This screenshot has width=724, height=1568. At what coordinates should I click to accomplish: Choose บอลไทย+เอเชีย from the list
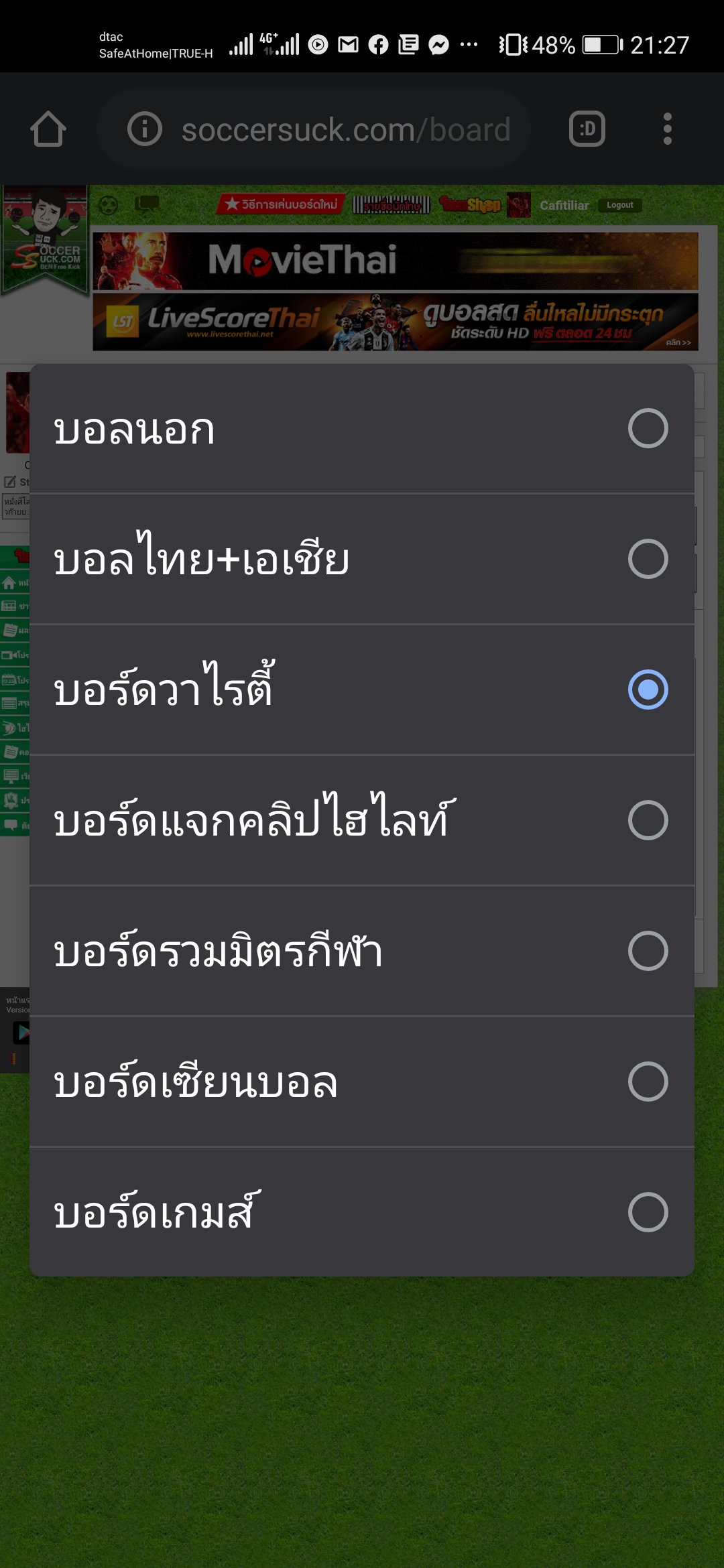pos(362,559)
